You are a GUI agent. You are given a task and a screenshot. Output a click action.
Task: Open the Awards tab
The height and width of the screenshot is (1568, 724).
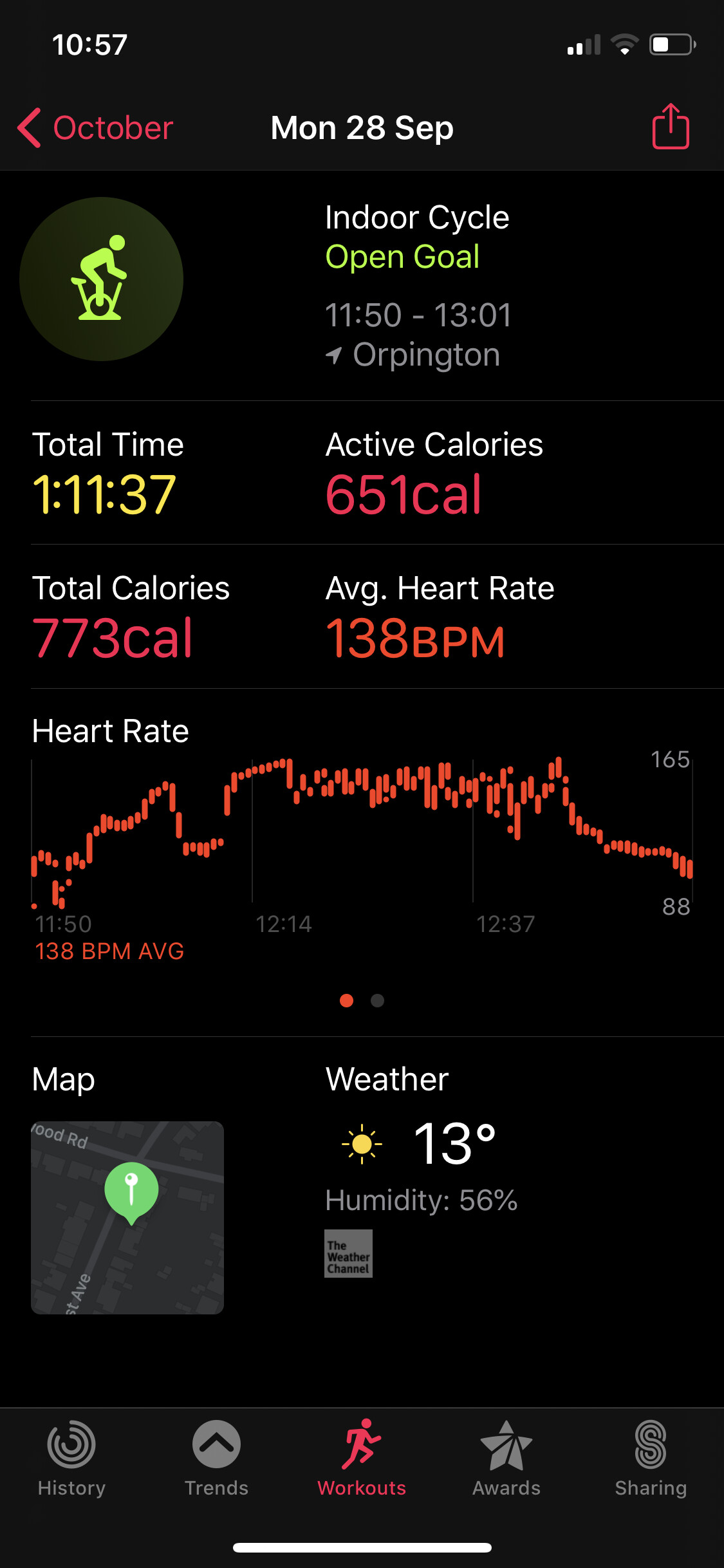coord(506,1459)
